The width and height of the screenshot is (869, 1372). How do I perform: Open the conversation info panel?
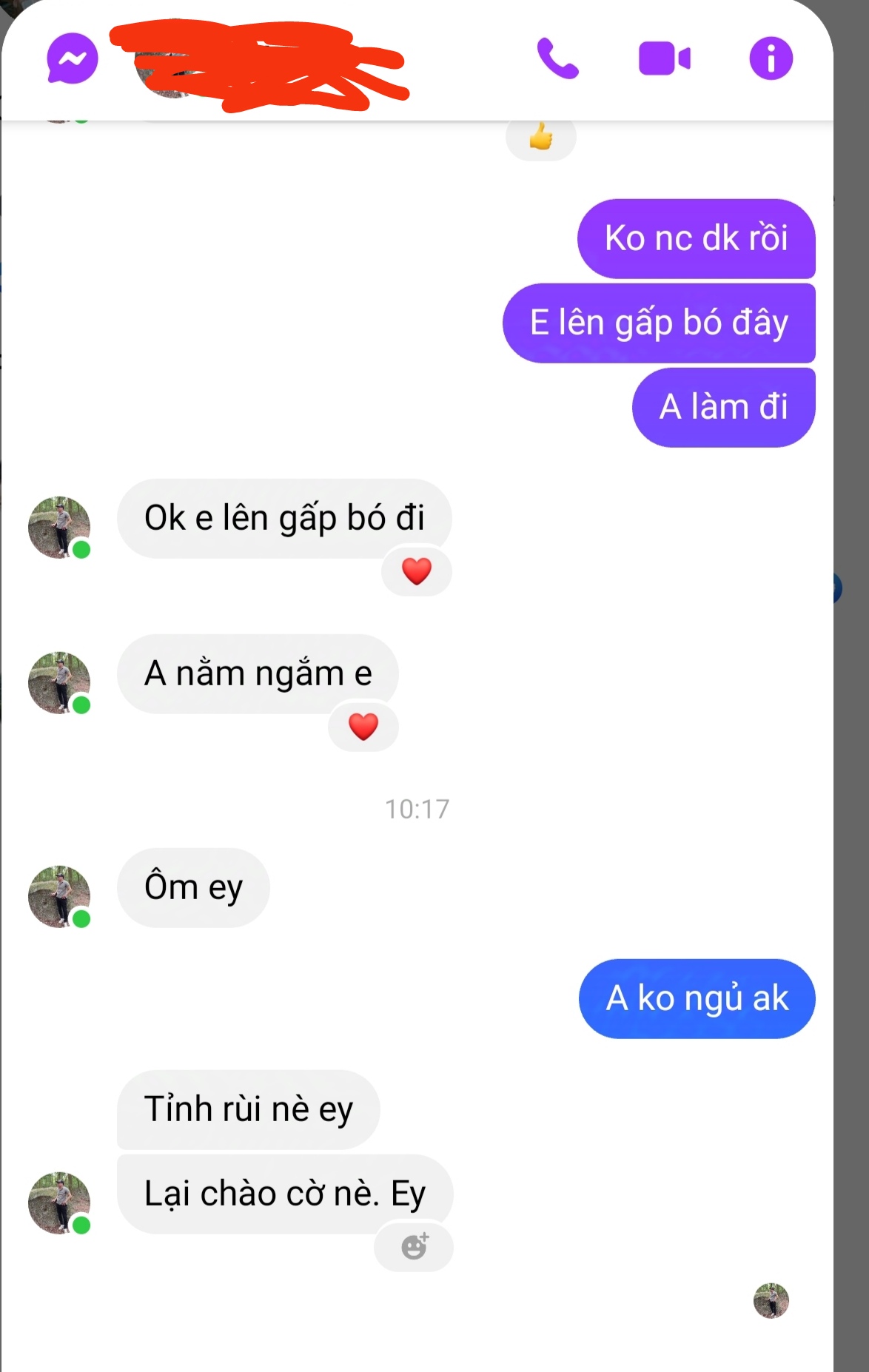pyautogui.click(x=770, y=58)
